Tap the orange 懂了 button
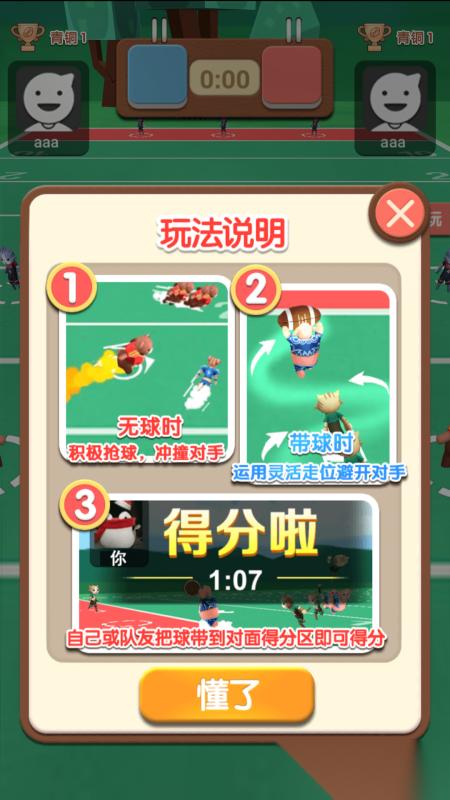 coord(227,694)
